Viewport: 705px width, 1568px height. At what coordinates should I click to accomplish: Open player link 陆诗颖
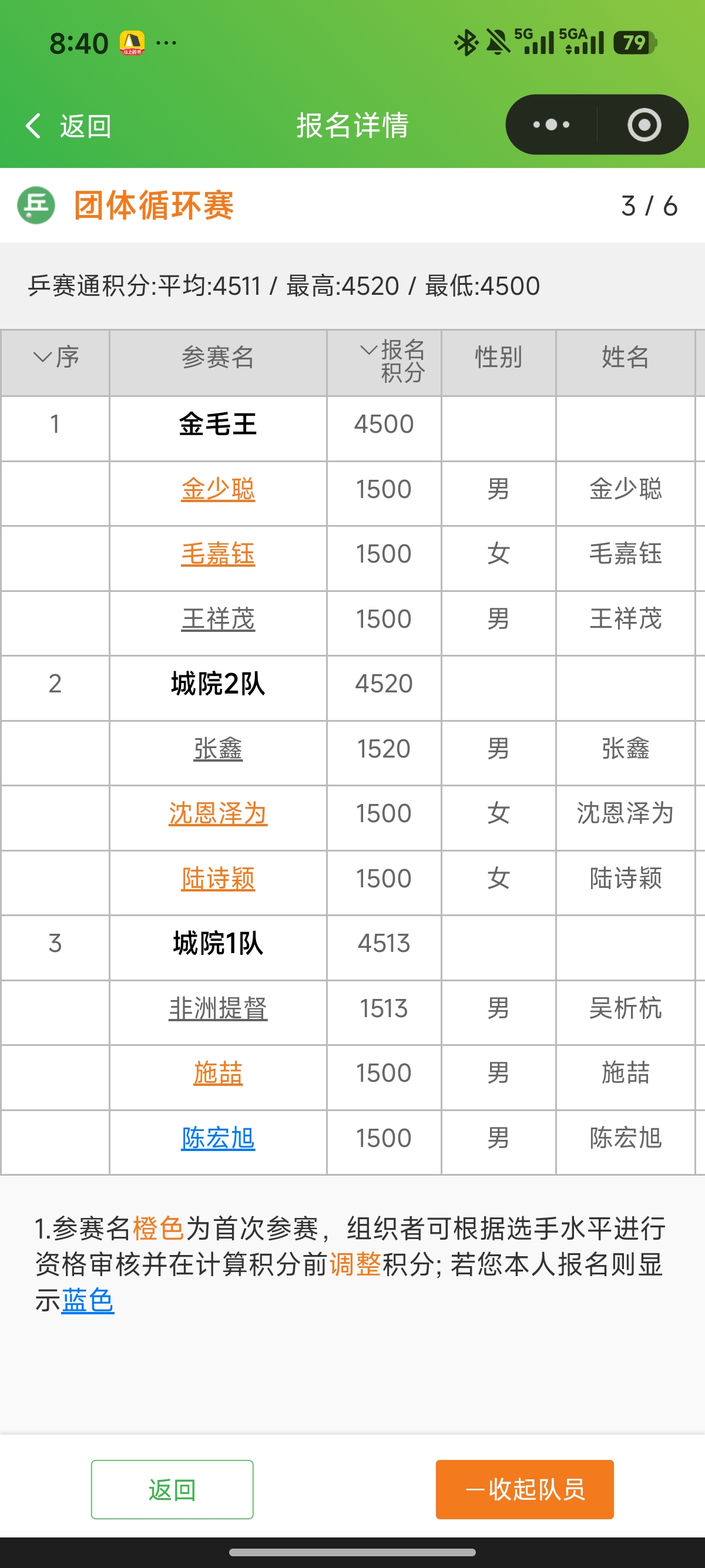coord(218,879)
